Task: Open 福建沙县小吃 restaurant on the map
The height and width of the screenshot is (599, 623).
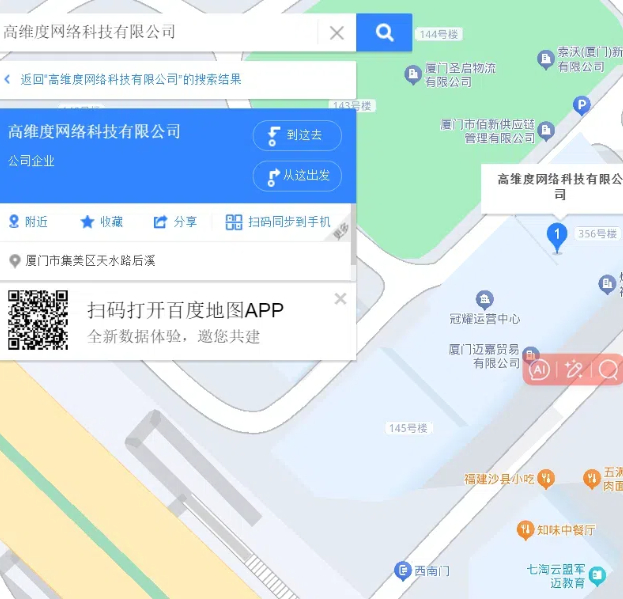Action: coord(546,479)
